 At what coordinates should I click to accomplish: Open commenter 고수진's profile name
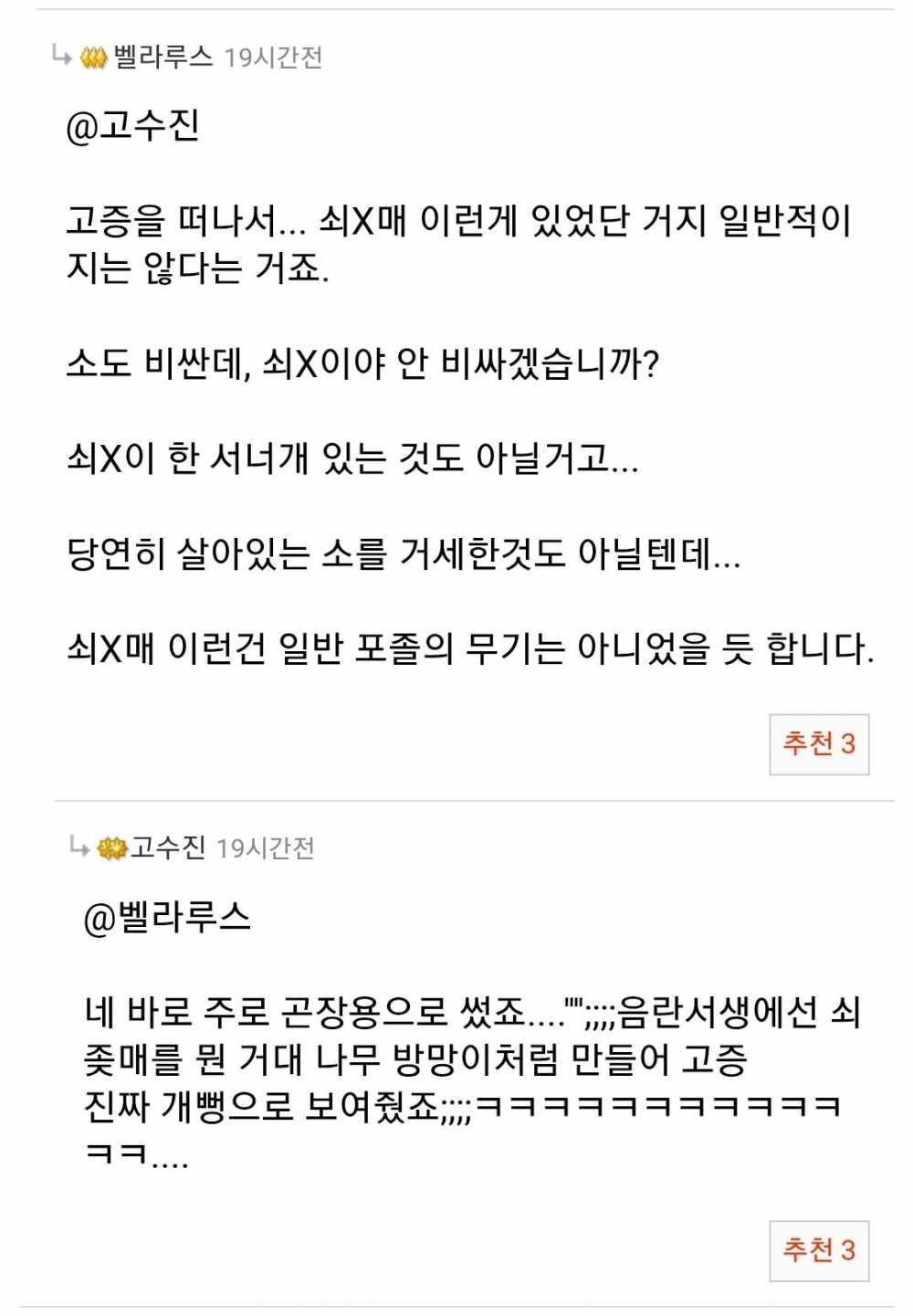[168, 848]
